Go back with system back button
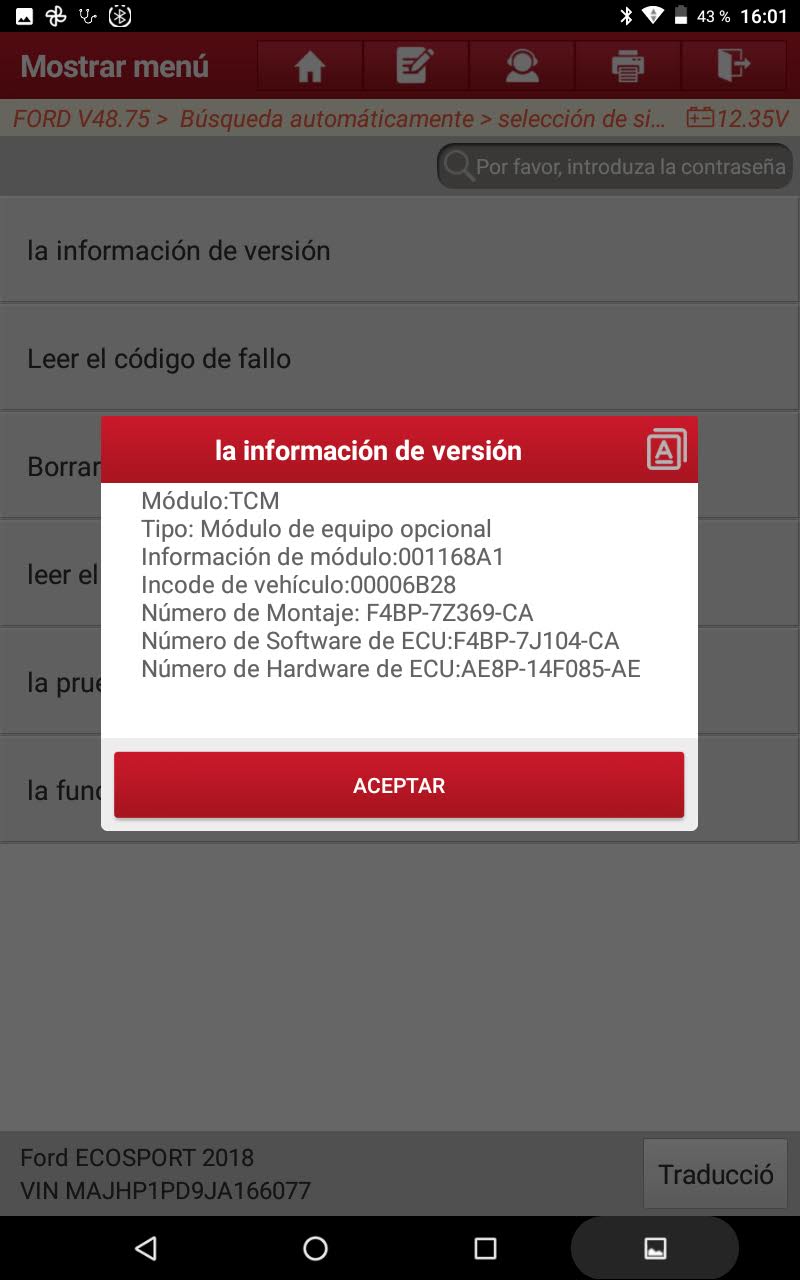This screenshot has width=800, height=1280. pyautogui.click(x=146, y=1247)
